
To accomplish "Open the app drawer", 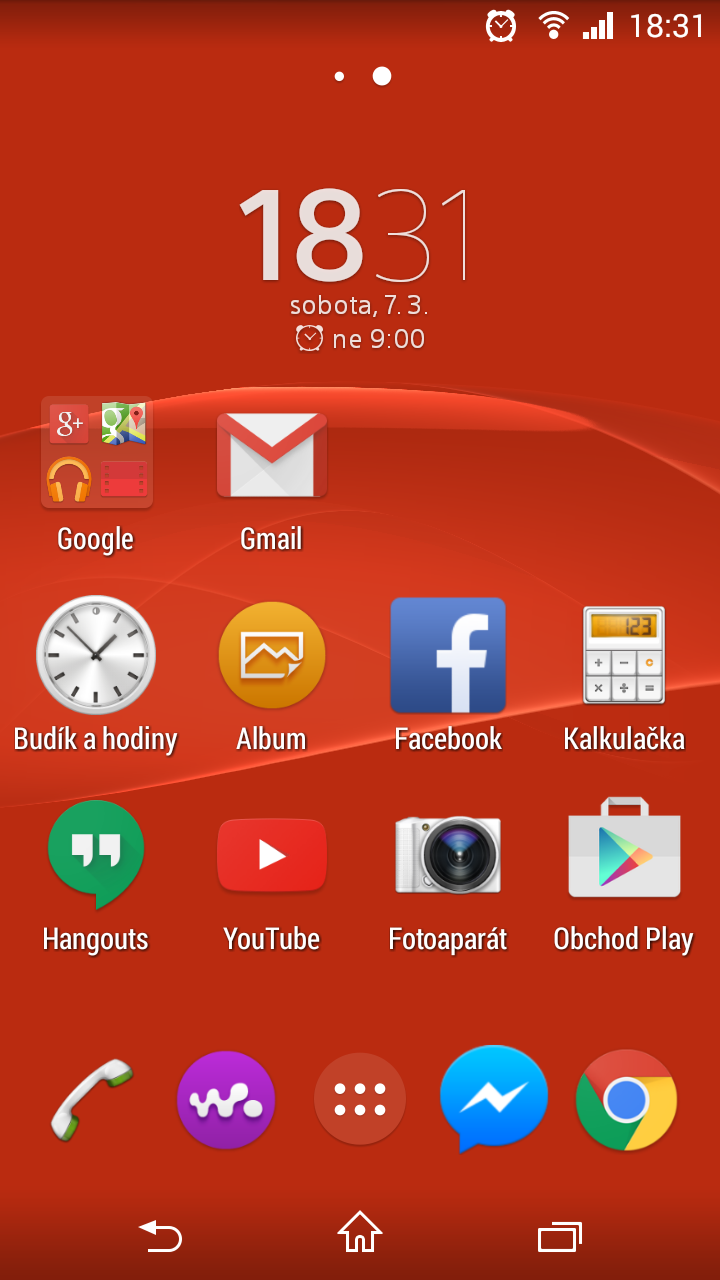I will tap(360, 1100).
